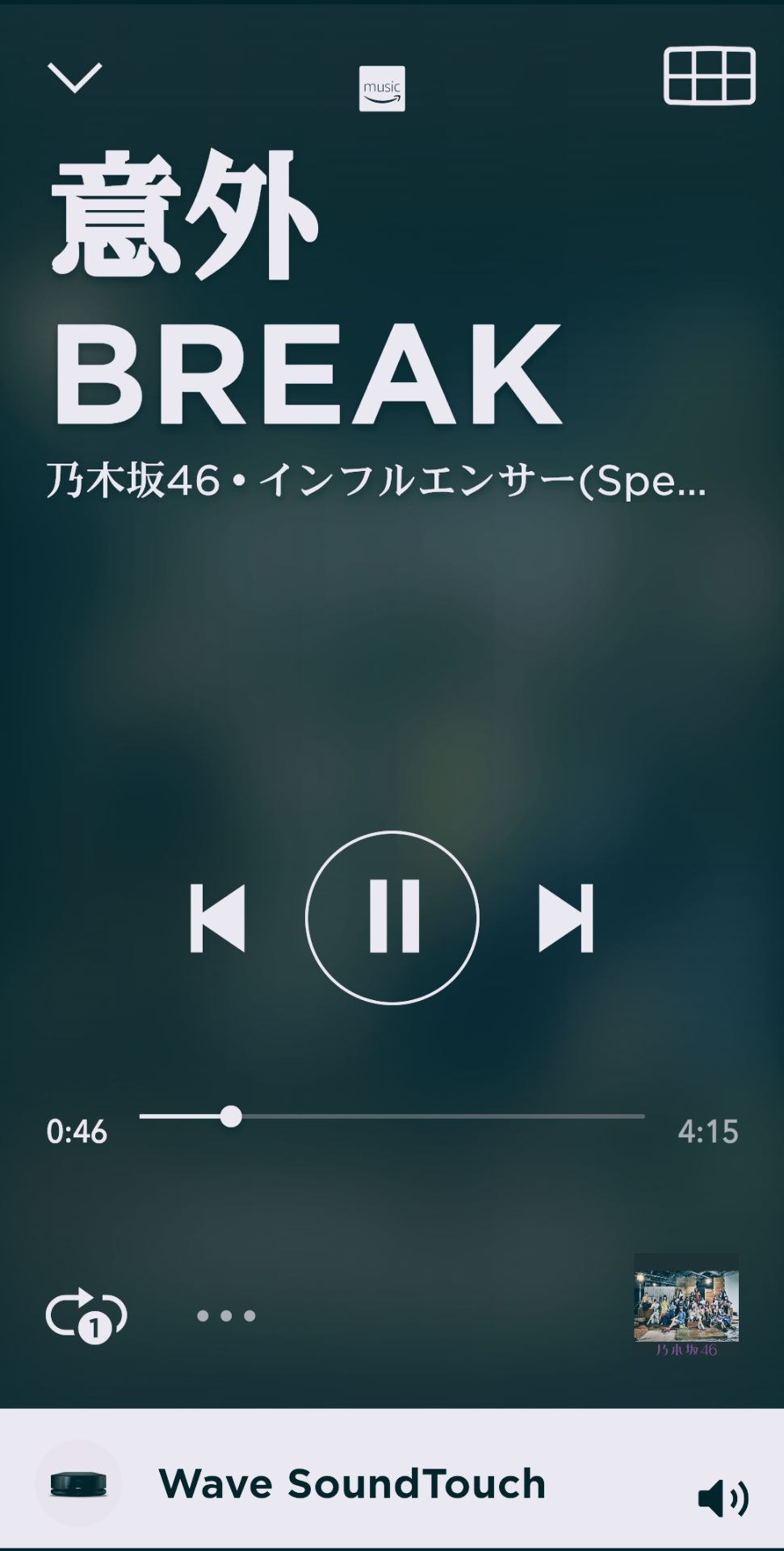Open the presets grid

[709, 76]
